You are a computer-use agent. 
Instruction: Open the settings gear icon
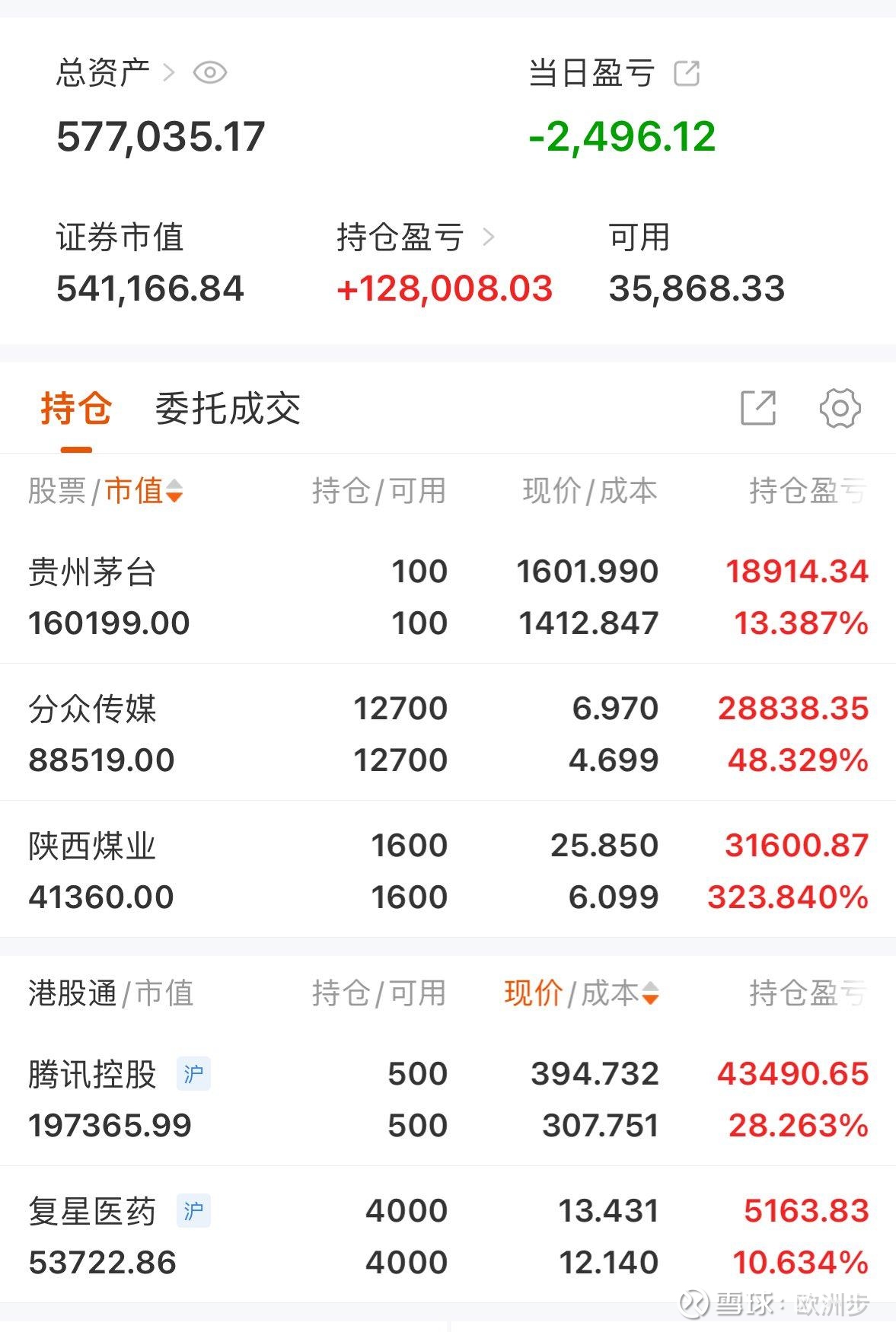(x=838, y=409)
